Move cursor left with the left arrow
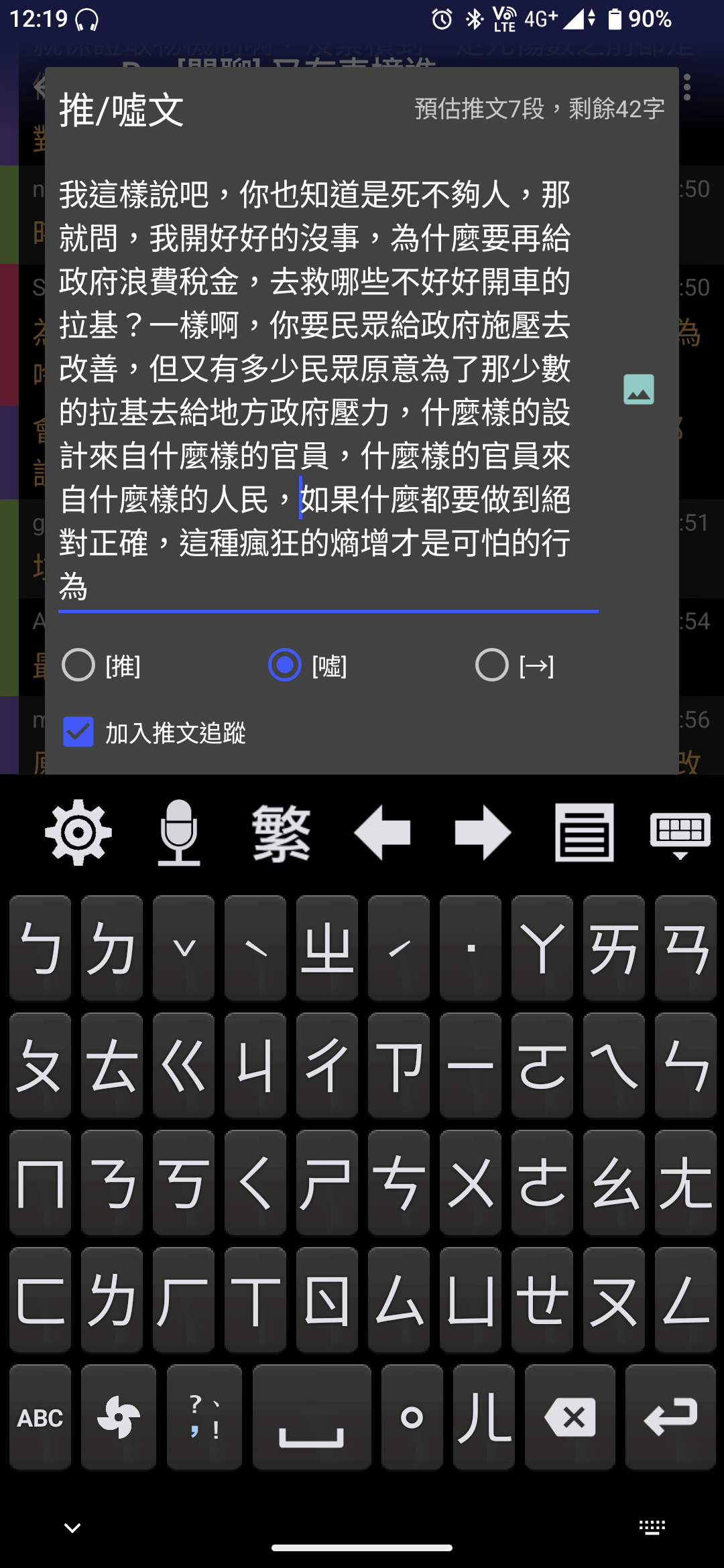The image size is (724, 1568). pyautogui.click(x=382, y=833)
